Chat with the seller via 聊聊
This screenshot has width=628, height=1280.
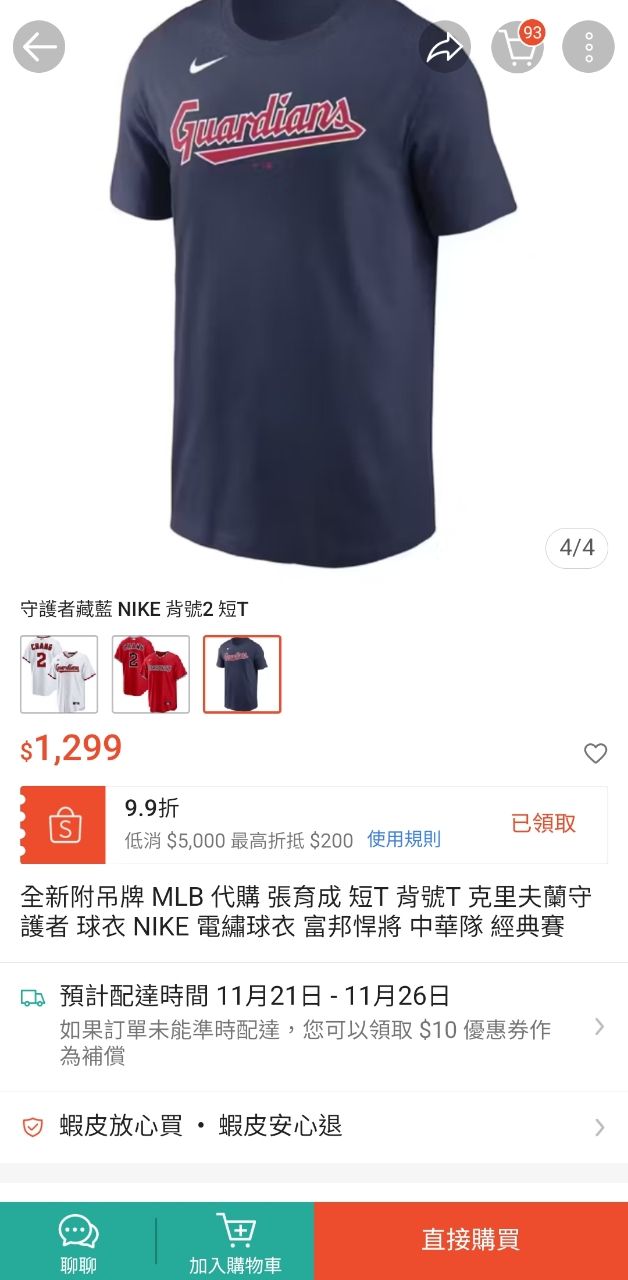coord(79,1241)
